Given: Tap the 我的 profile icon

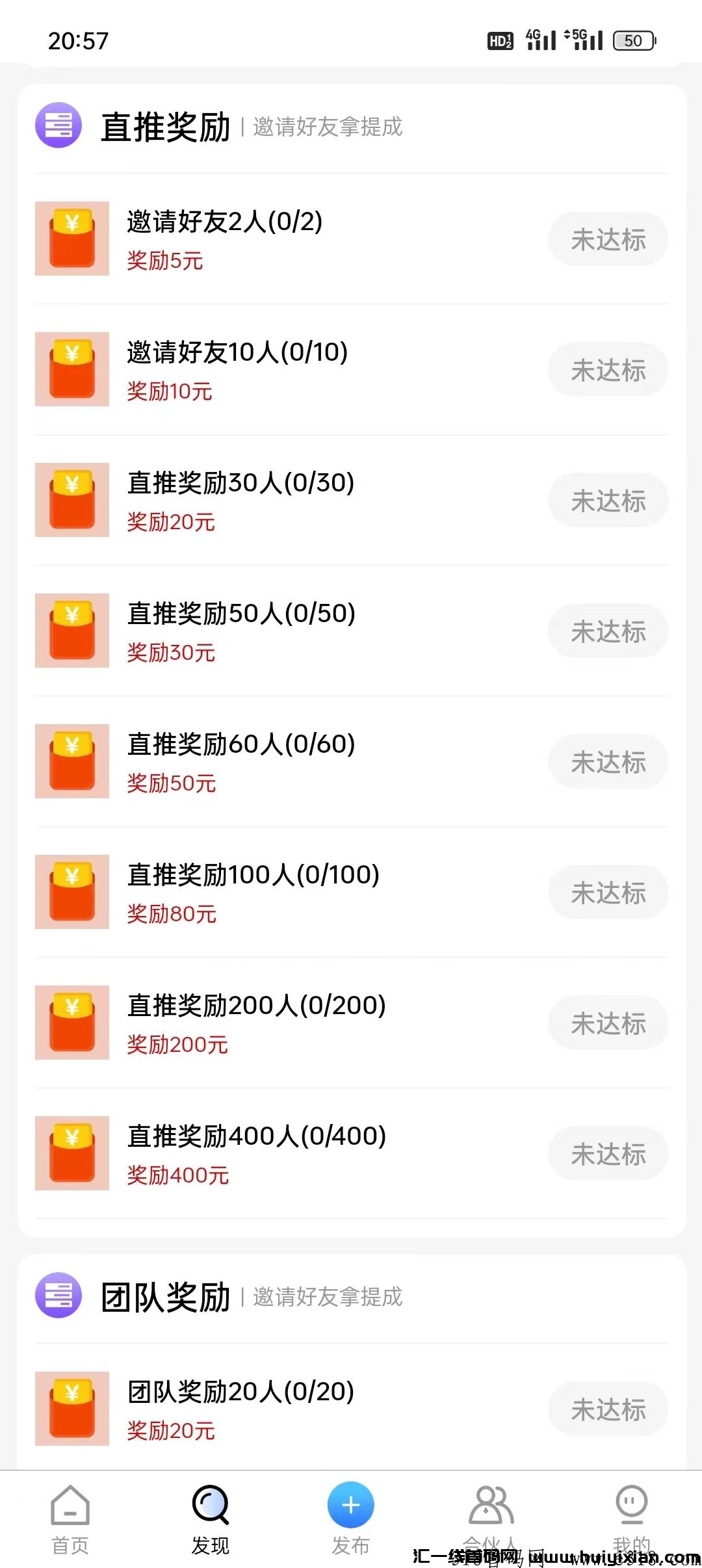Looking at the screenshot, I should pyautogui.click(x=628, y=1500).
